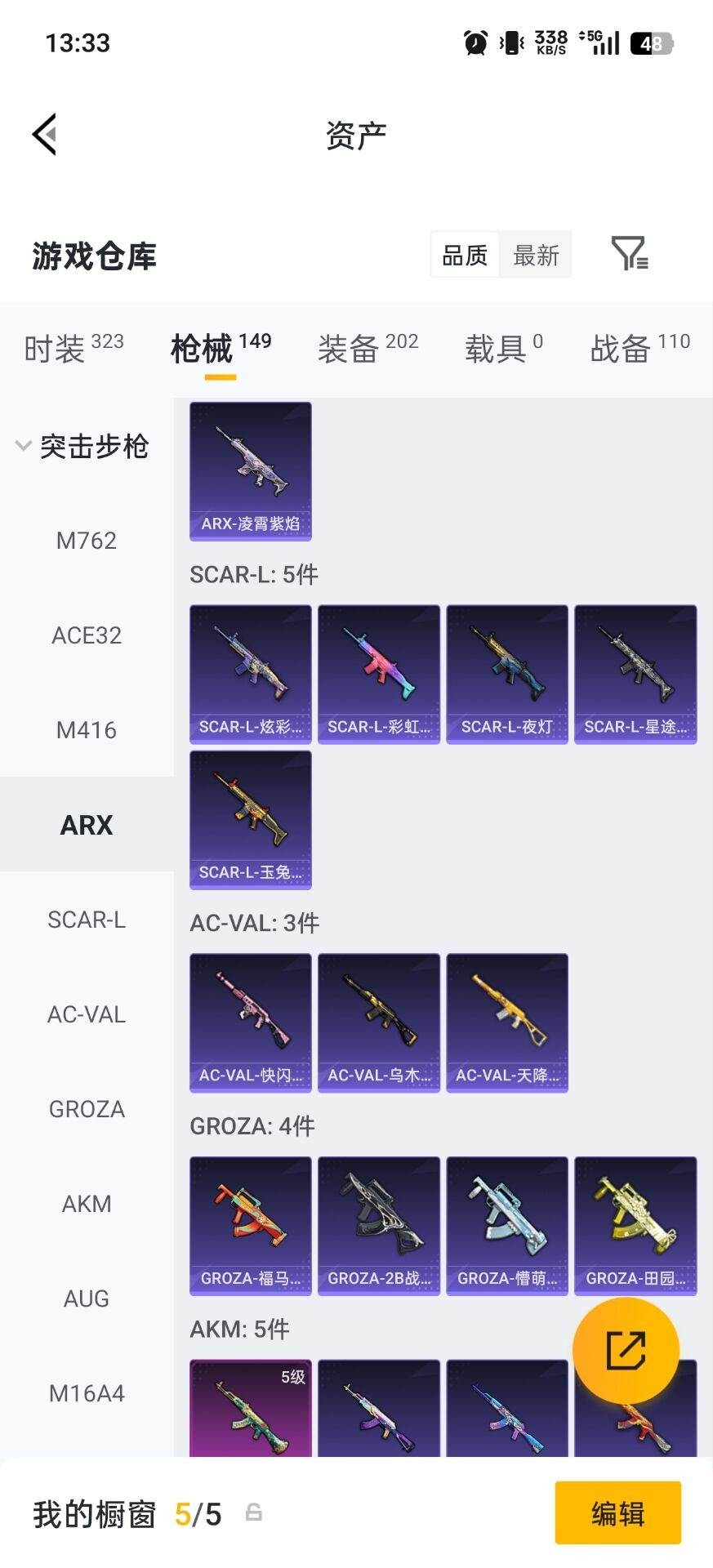The height and width of the screenshot is (1568, 713).
Task: Select GROZA from the weapon list
Action: 87,1109
